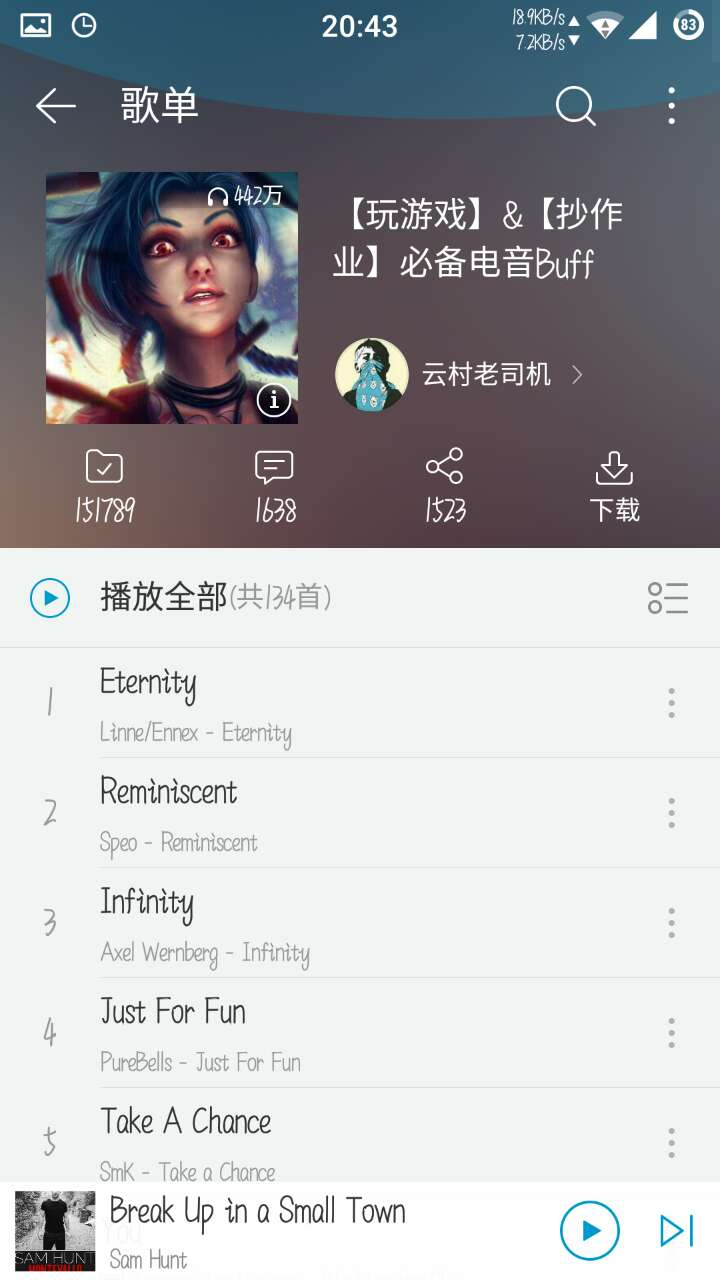Open multi-select list mode

click(x=668, y=598)
